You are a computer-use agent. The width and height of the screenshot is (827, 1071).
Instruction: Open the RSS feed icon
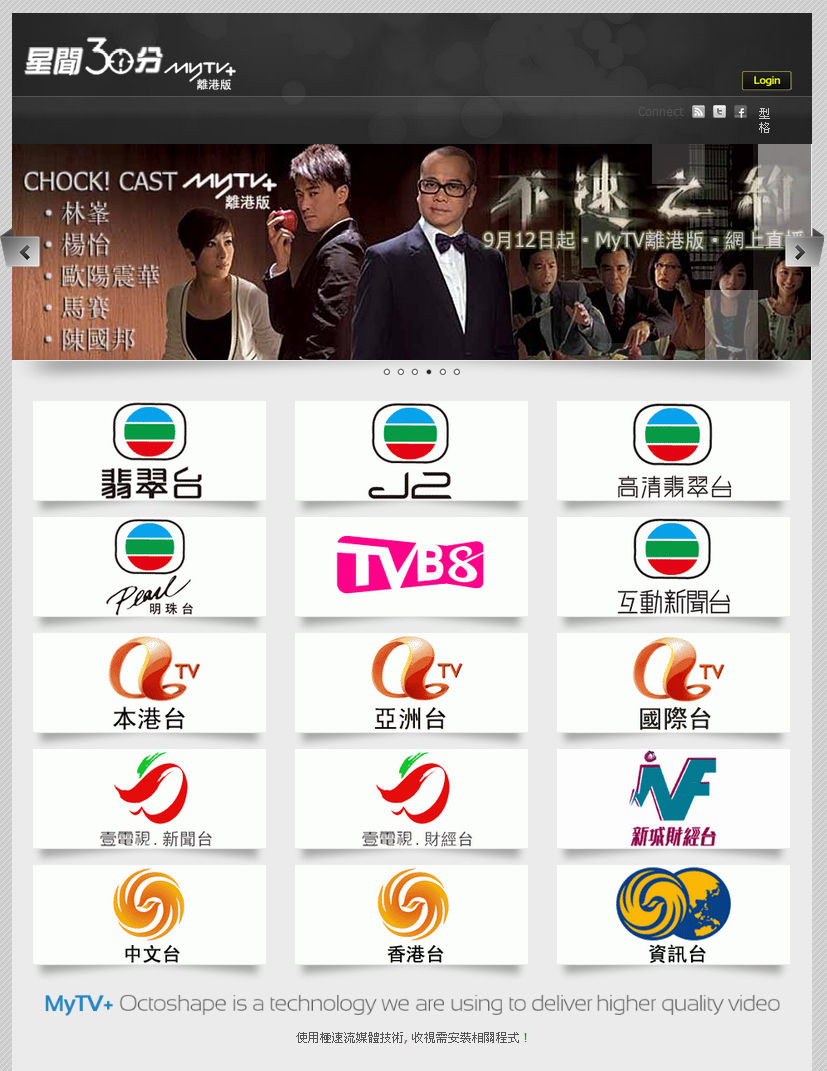click(x=698, y=112)
